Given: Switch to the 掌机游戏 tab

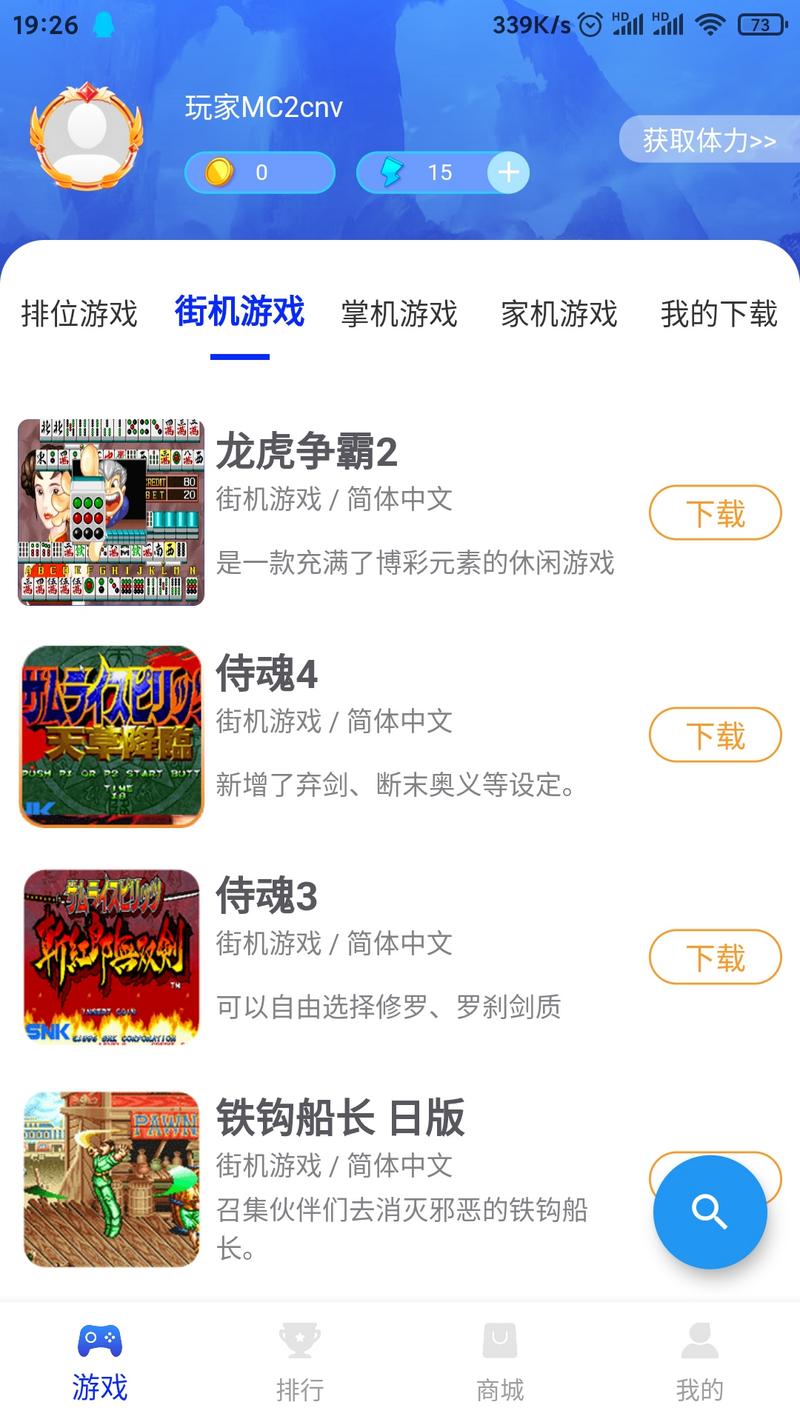Looking at the screenshot, I should [x=399, y=314].
